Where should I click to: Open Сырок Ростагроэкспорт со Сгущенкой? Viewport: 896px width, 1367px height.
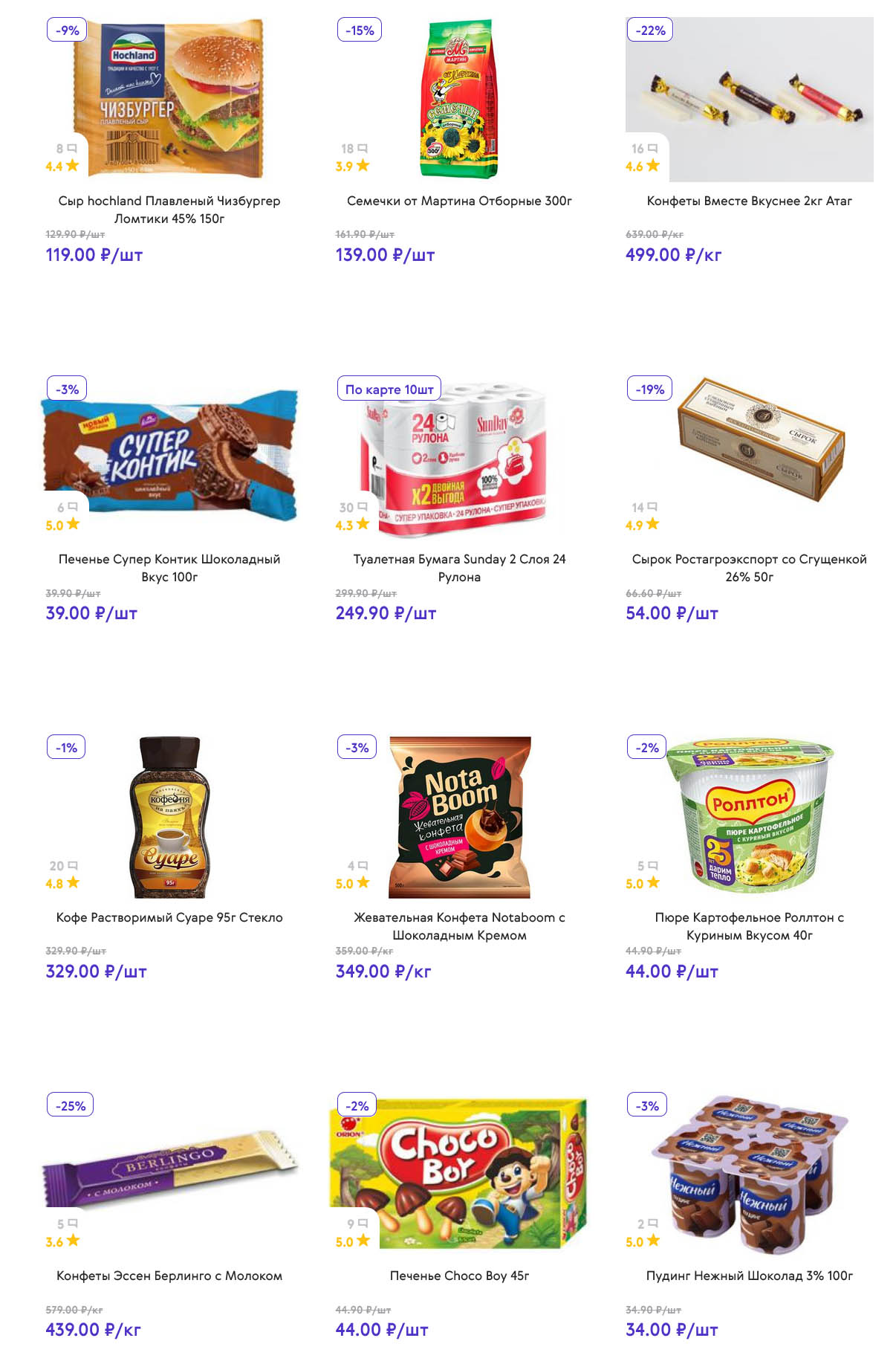click(x=749, y=567)
